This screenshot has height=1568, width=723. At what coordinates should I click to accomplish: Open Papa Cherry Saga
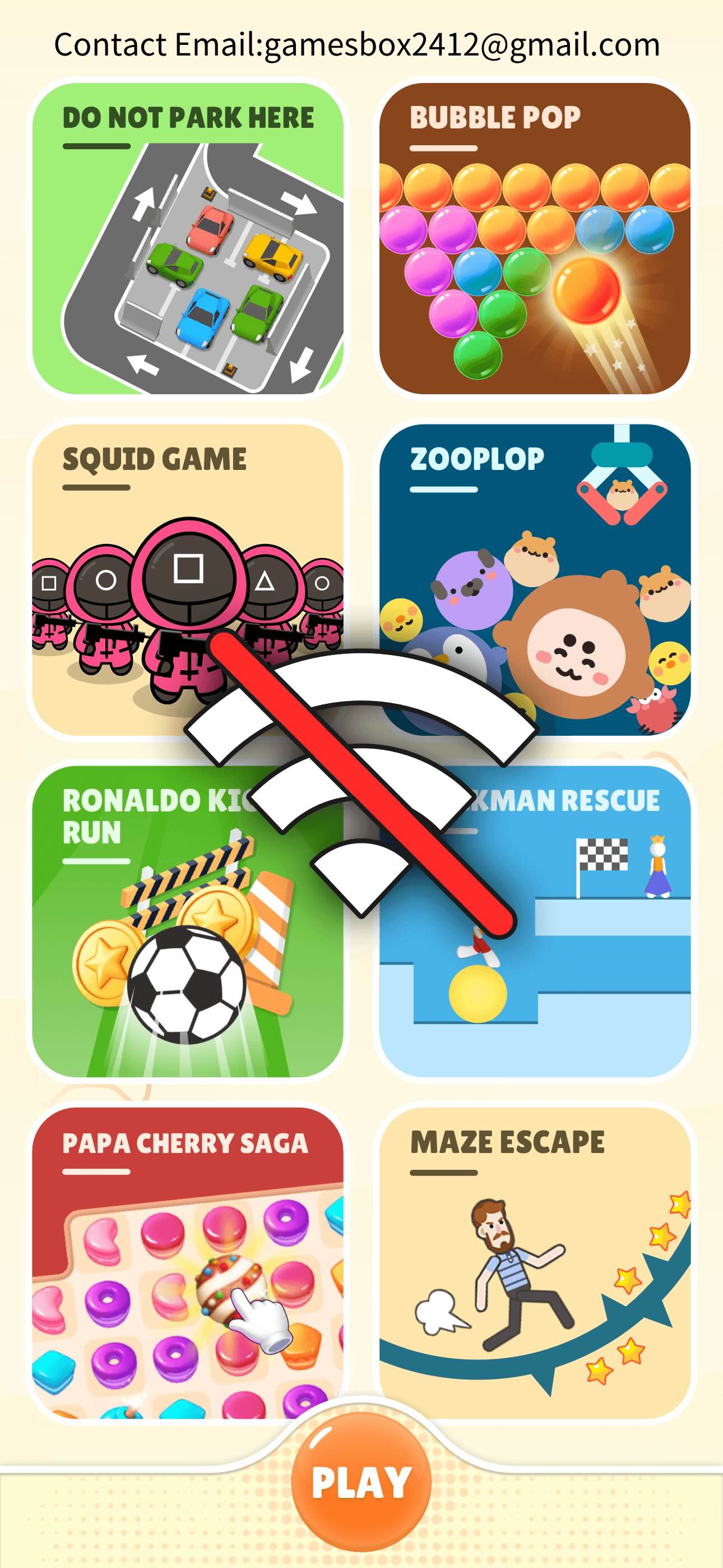click(187, 1263)
